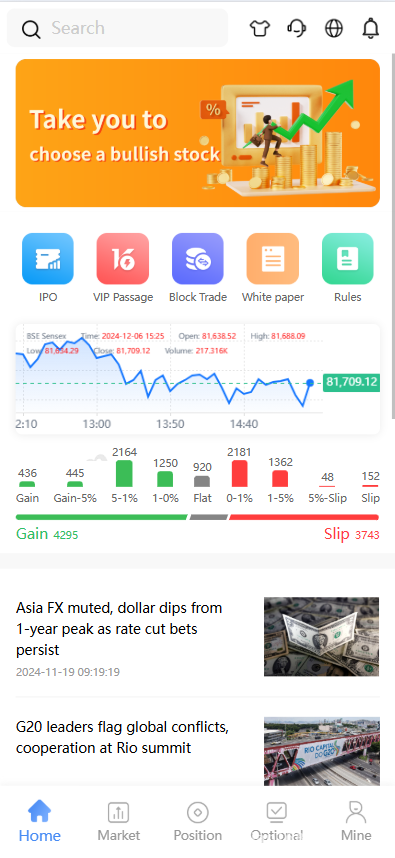The height and width of the screenshot is (858, 395).
Task: Enter VIP Passage
Action: tap(123, 268)
